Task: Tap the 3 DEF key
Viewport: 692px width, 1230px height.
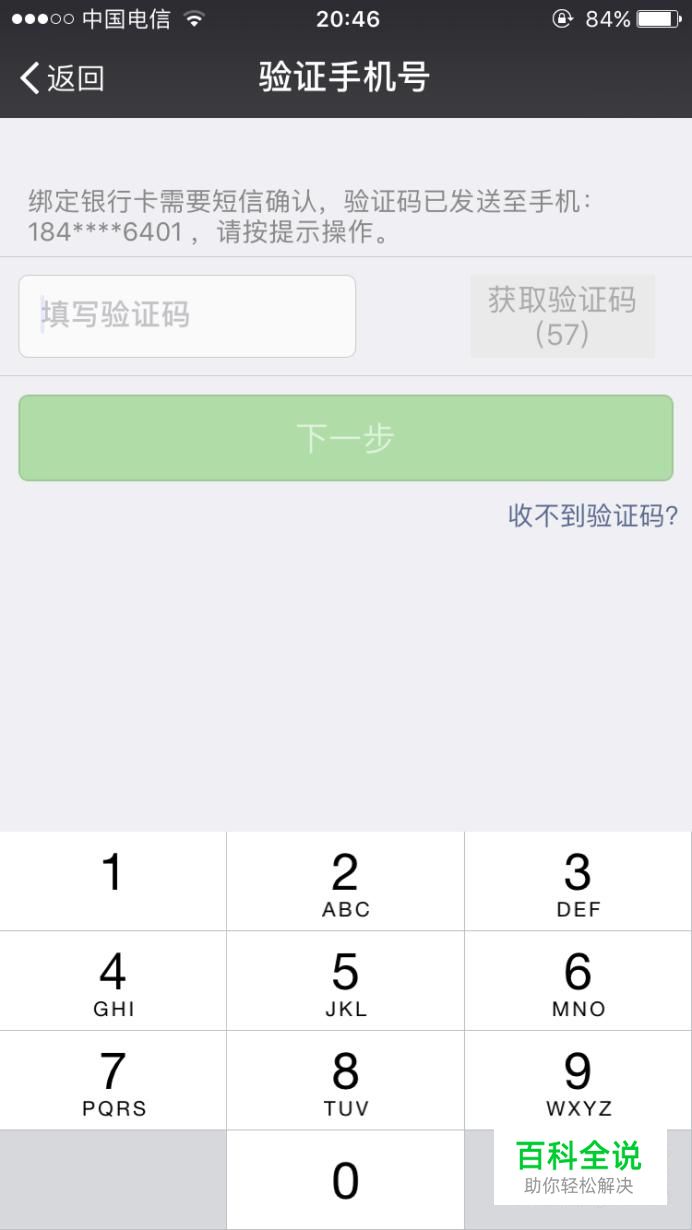Action: (578, 880)
